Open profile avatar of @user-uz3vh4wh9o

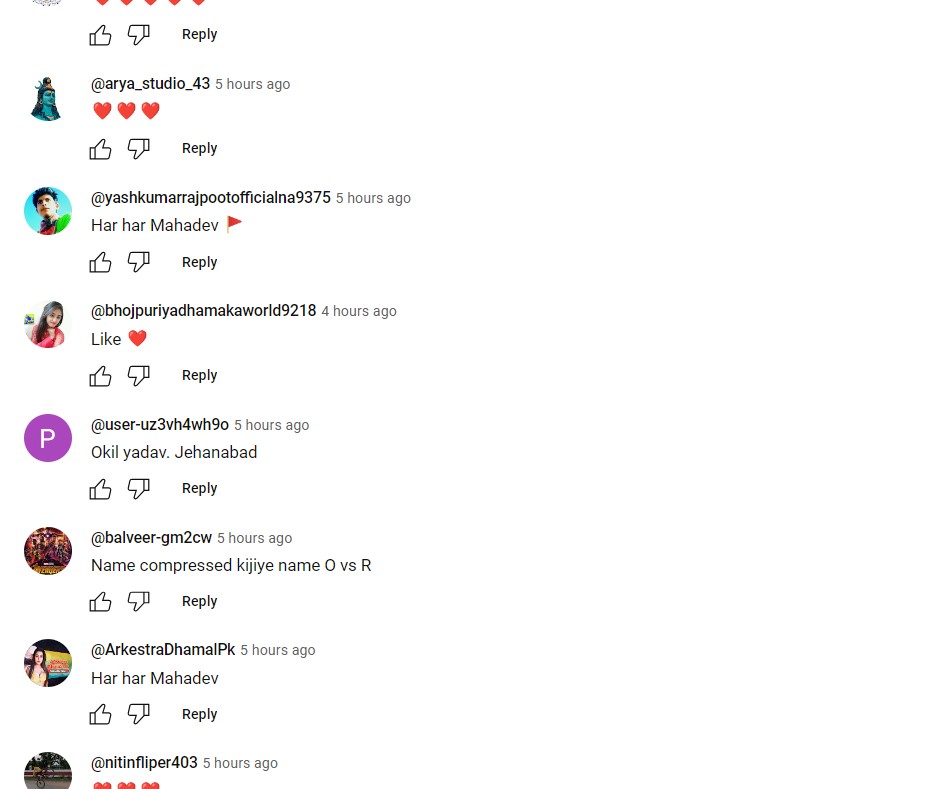click(x=48, y=438)
